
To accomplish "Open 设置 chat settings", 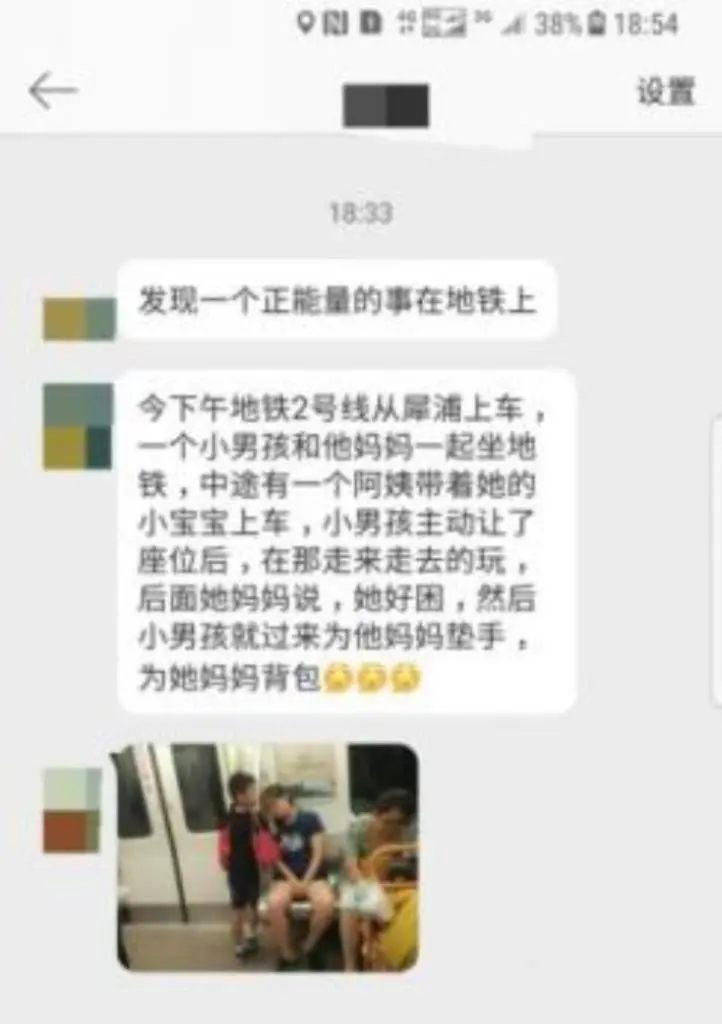I will pyautogui.click(x=666, y=91).
